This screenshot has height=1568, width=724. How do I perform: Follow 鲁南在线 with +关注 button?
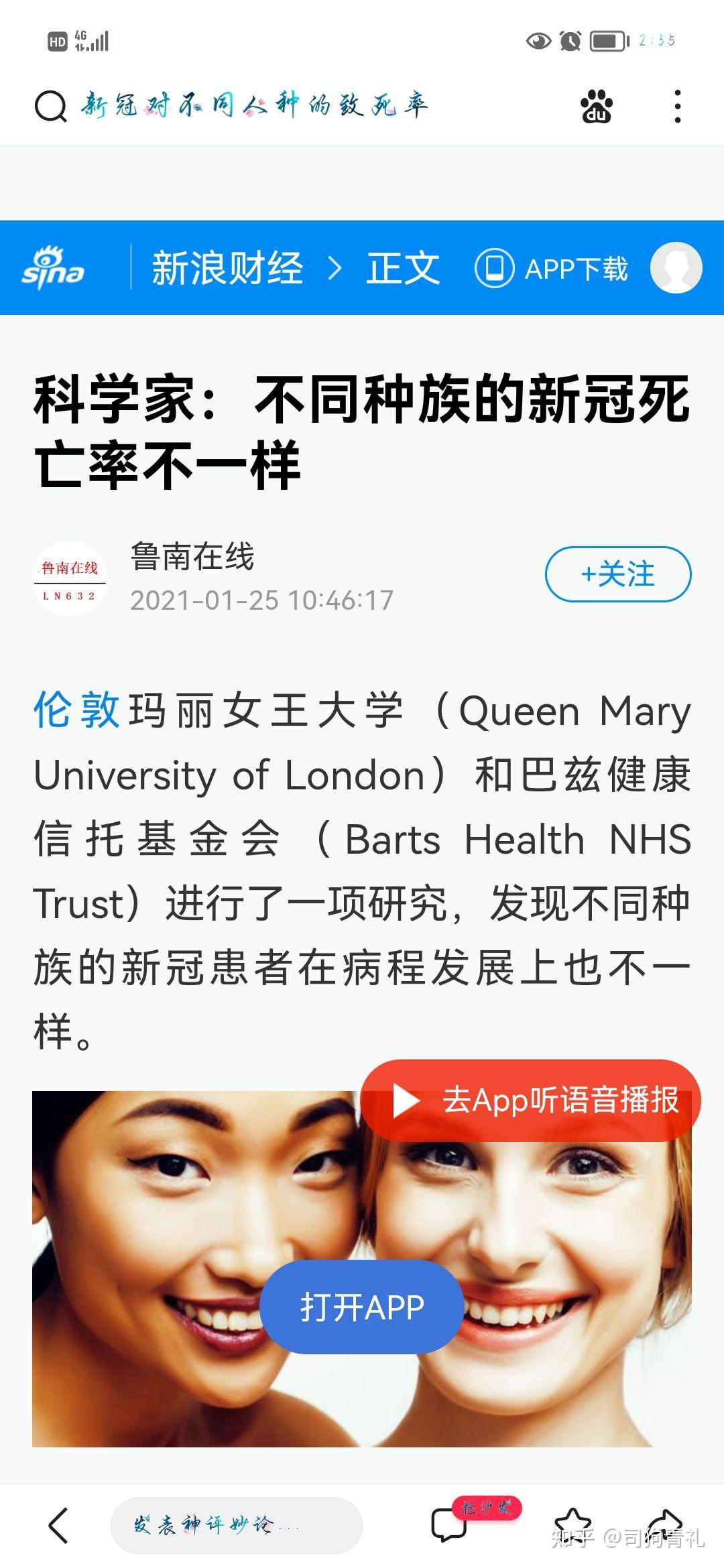coord(618,574)
